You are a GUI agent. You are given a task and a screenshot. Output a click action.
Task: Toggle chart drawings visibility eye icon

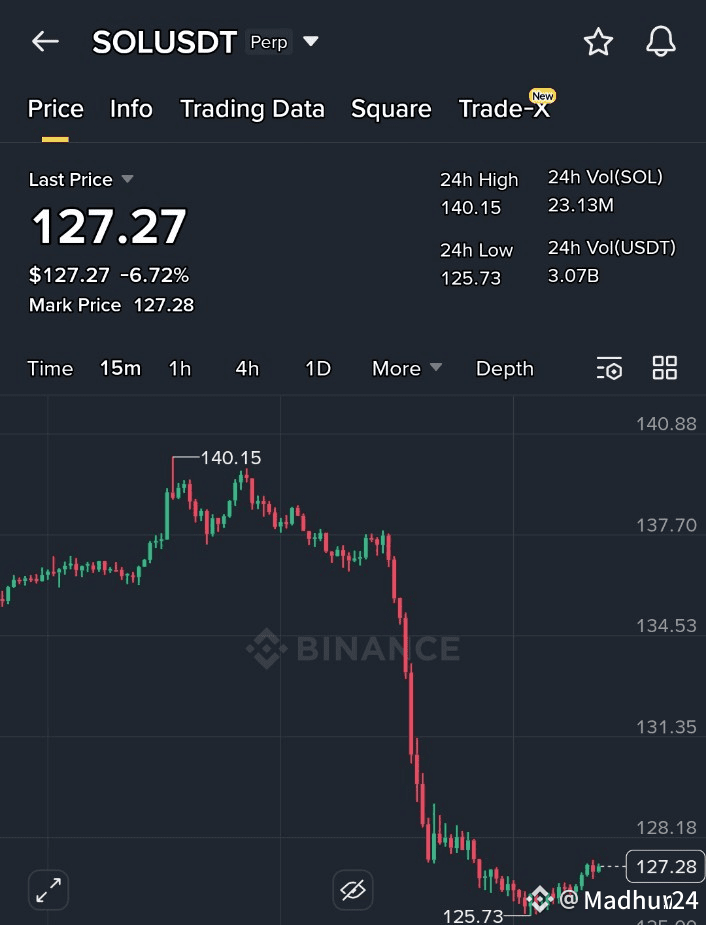pos(353,889)
